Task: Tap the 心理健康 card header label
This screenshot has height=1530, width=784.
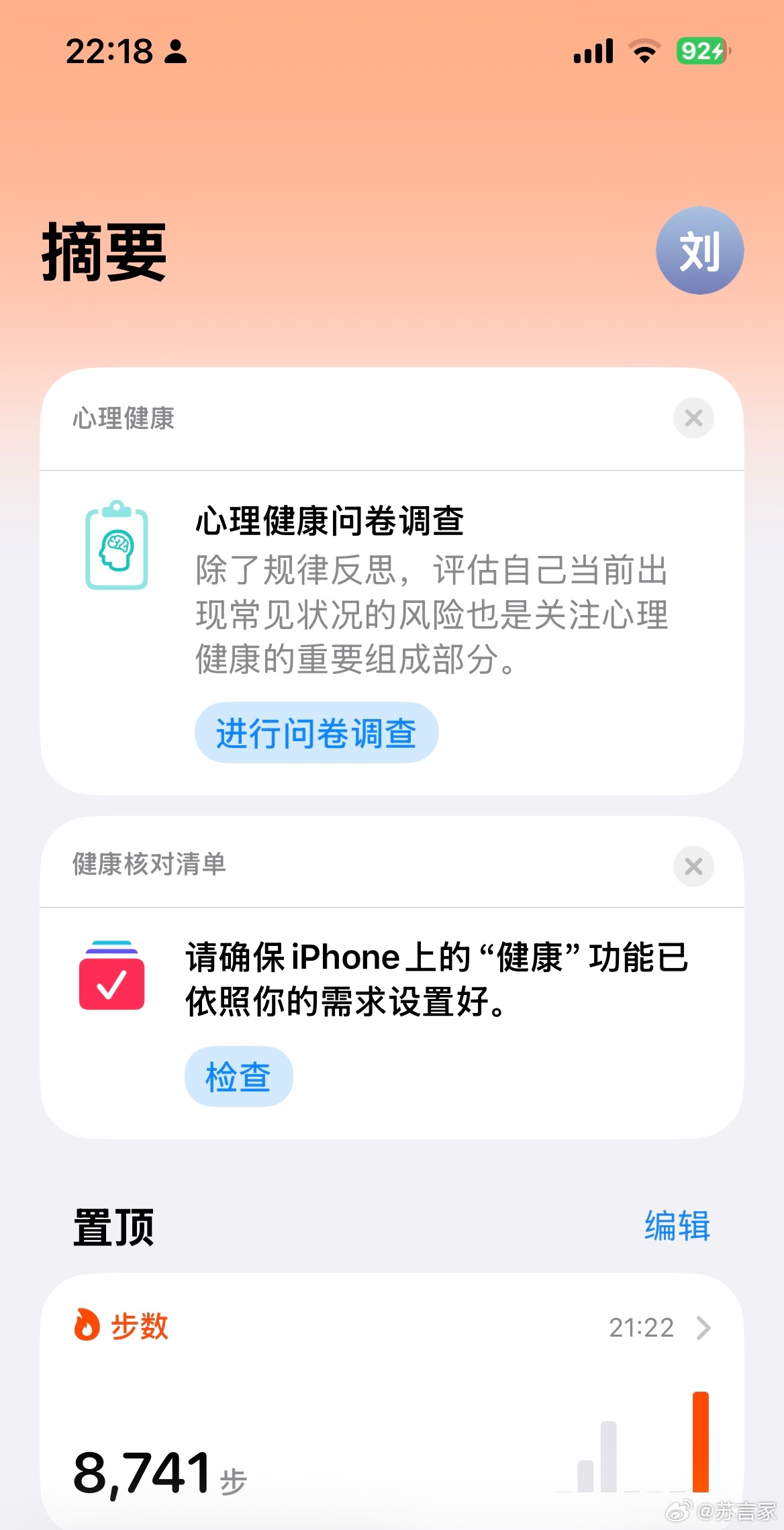Action: tap(123, 418)
